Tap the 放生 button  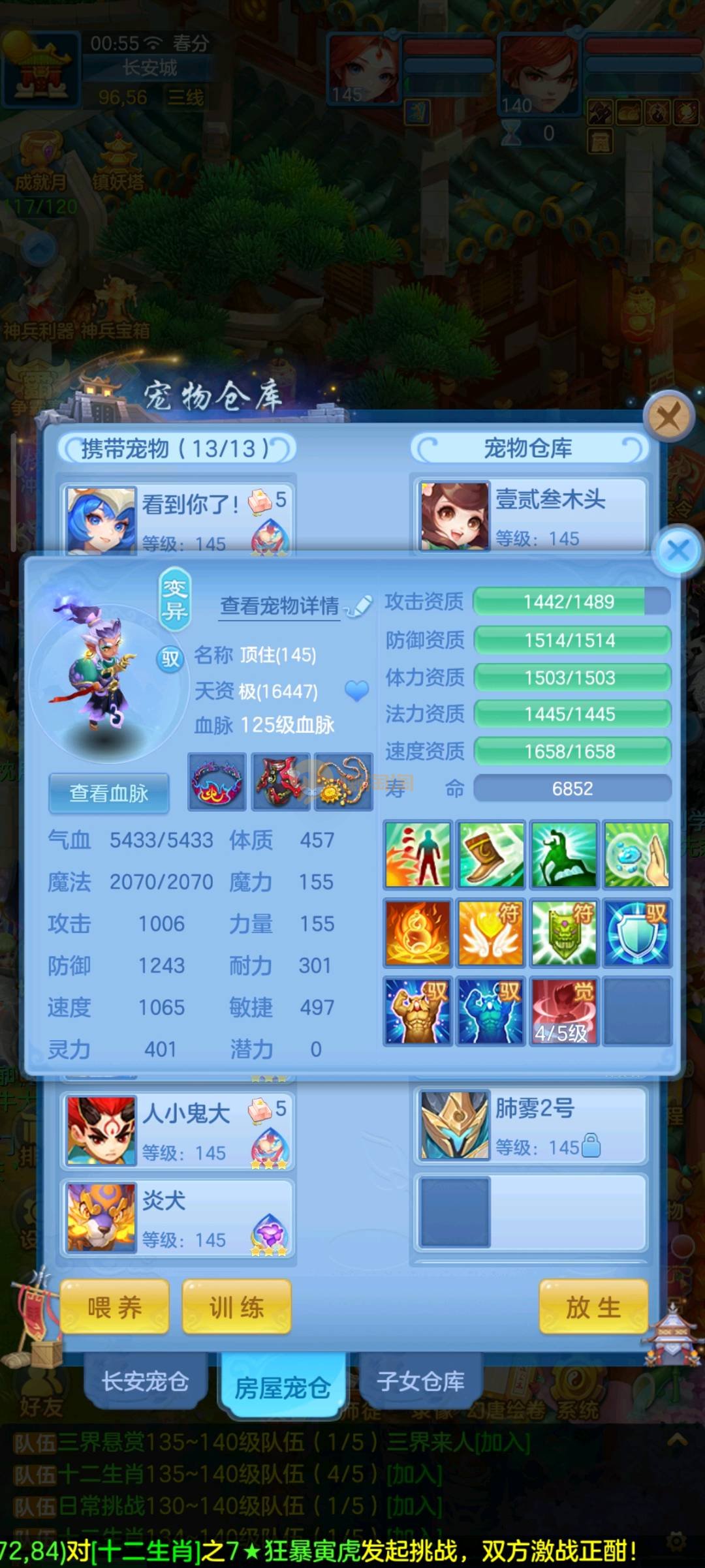point(593,1307)
